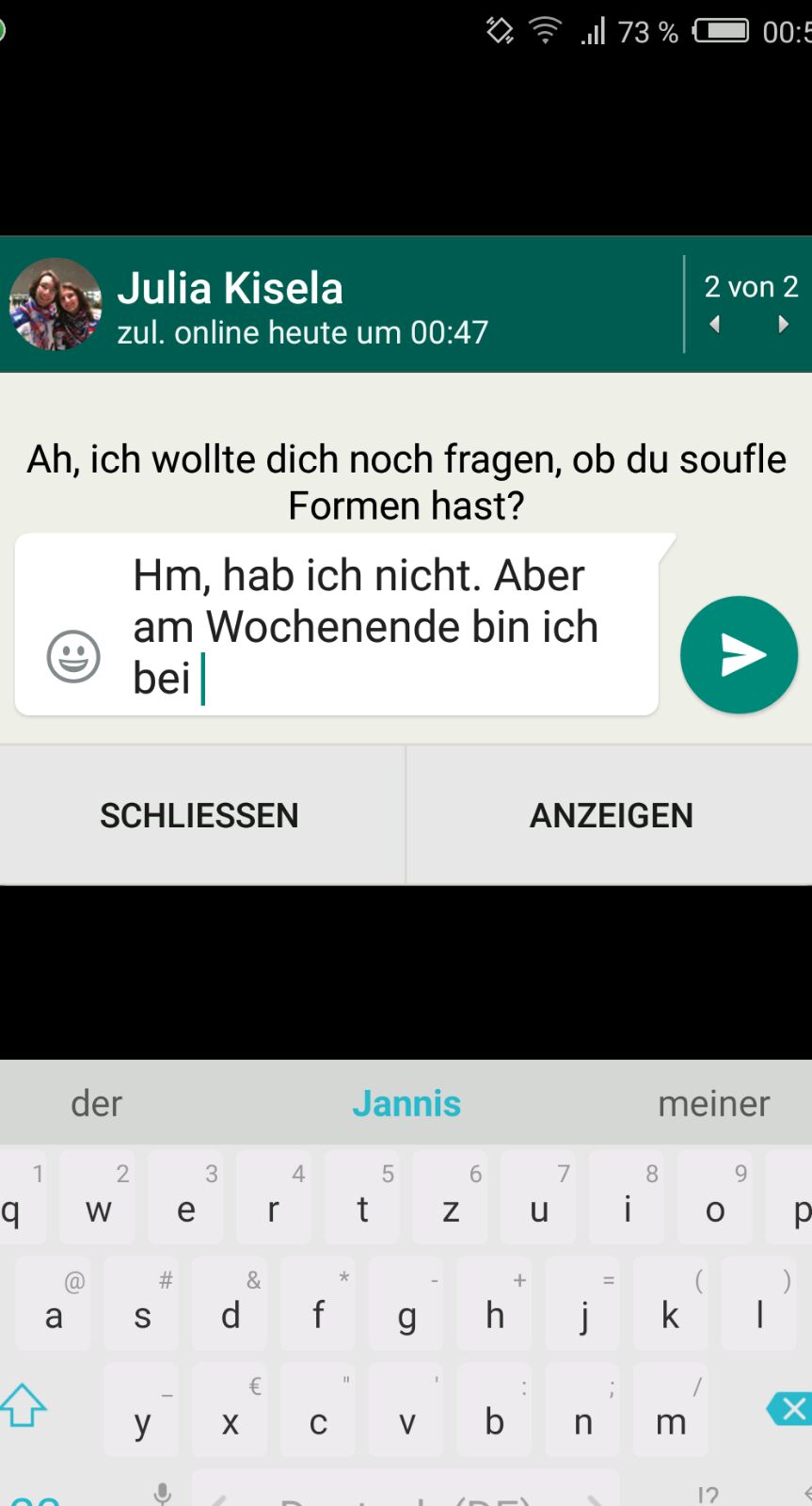Go to the previous message
The height and width of the screenshot is (1506, 812).
(x=715, y=325)
